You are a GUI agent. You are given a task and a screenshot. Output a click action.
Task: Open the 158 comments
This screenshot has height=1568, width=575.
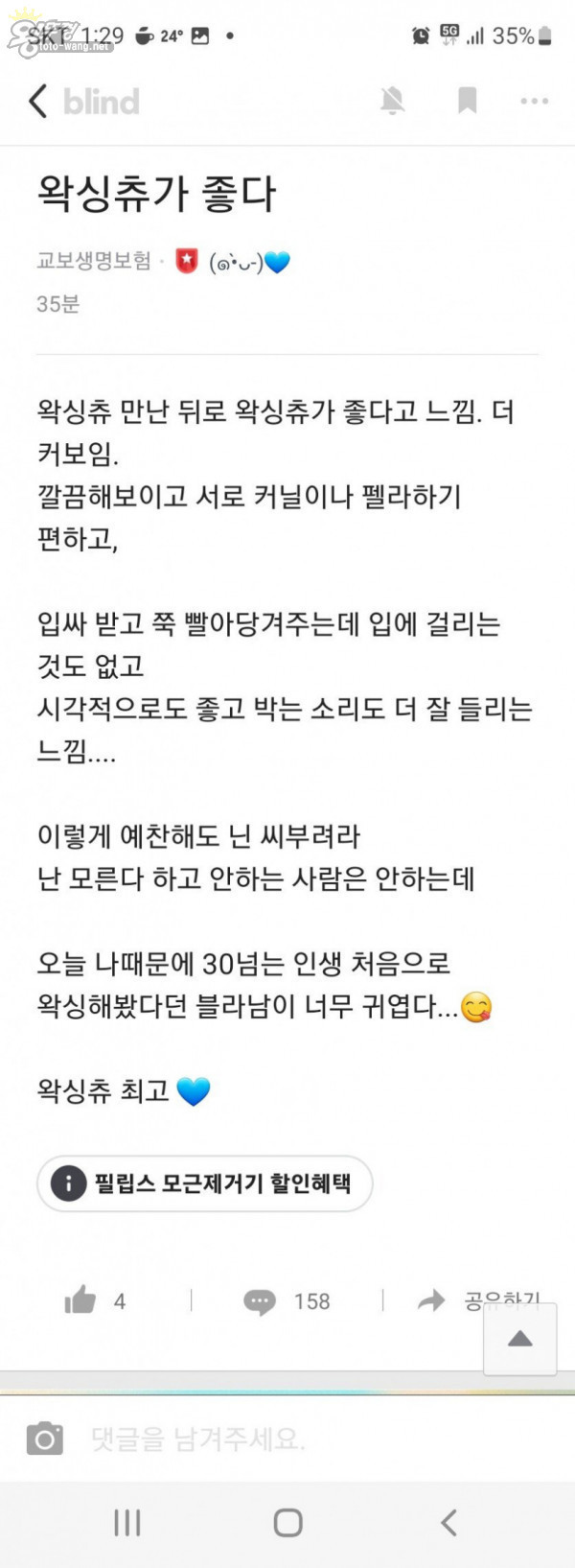[x=286, y=1301]
